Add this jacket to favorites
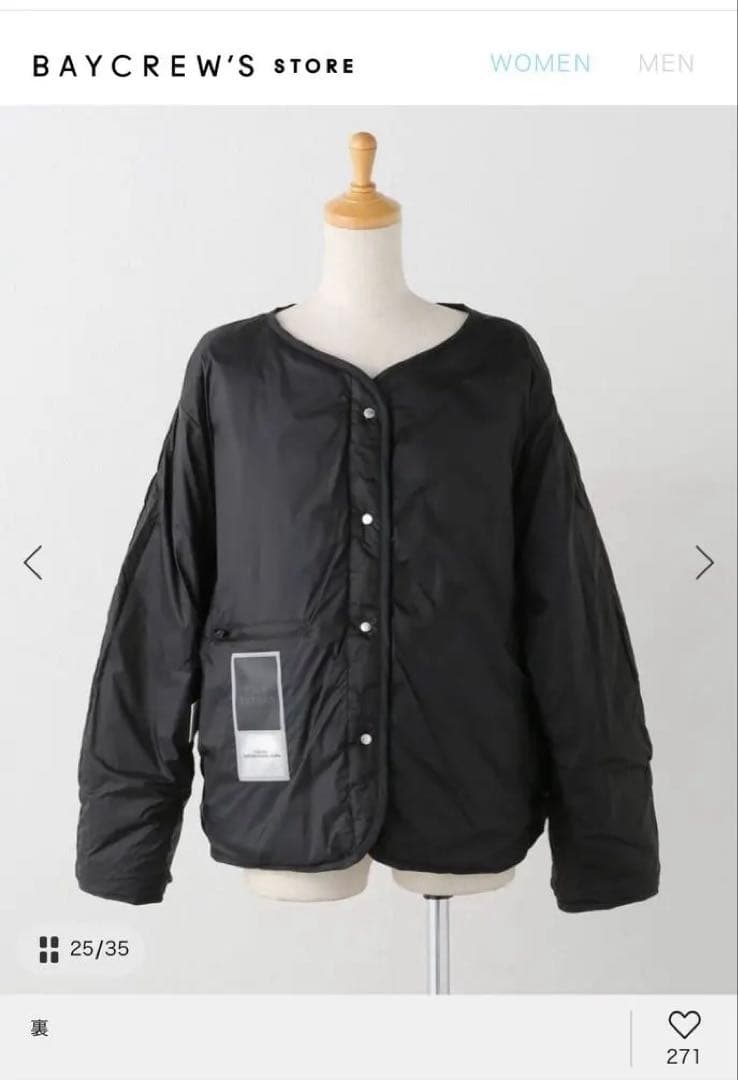 (684, 1025)
